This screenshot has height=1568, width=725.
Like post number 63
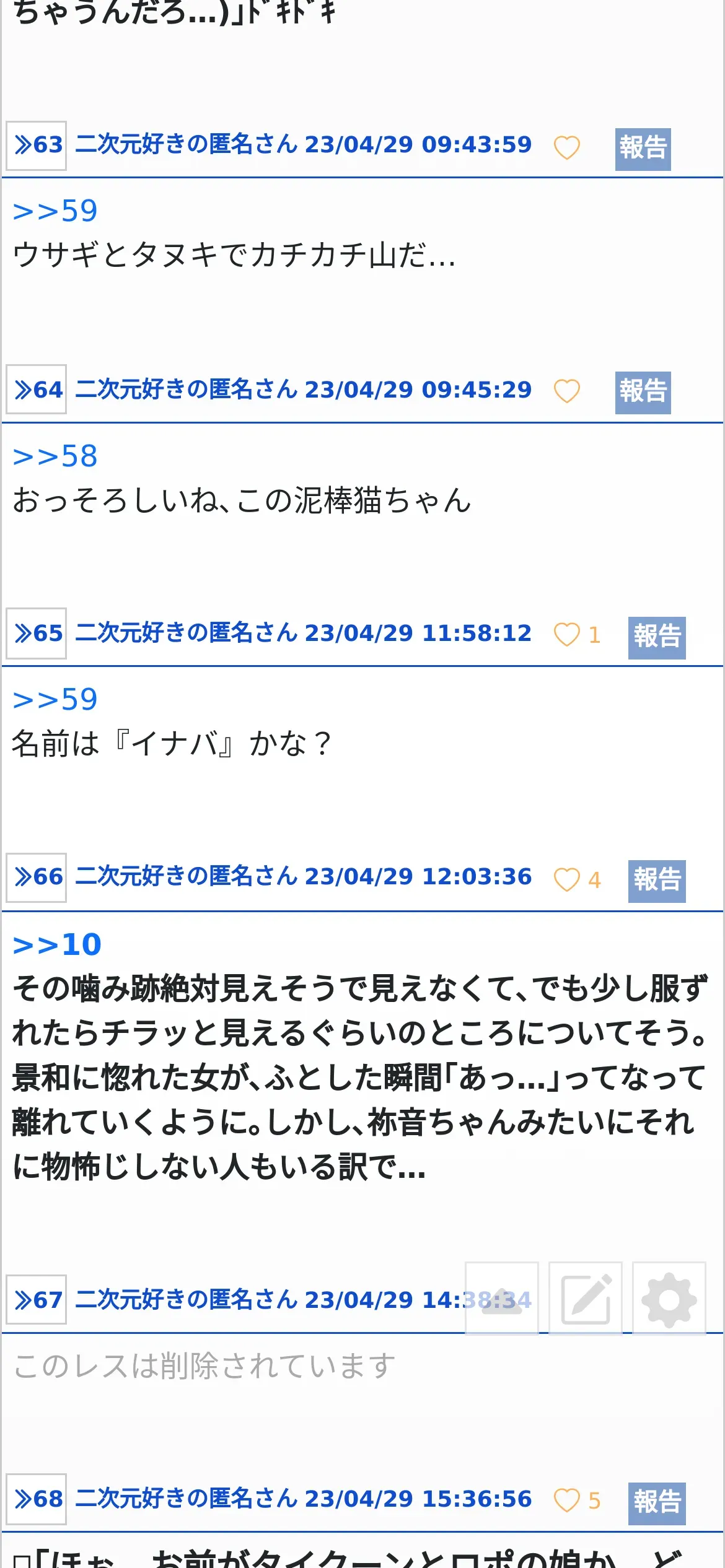pos(566,147)
